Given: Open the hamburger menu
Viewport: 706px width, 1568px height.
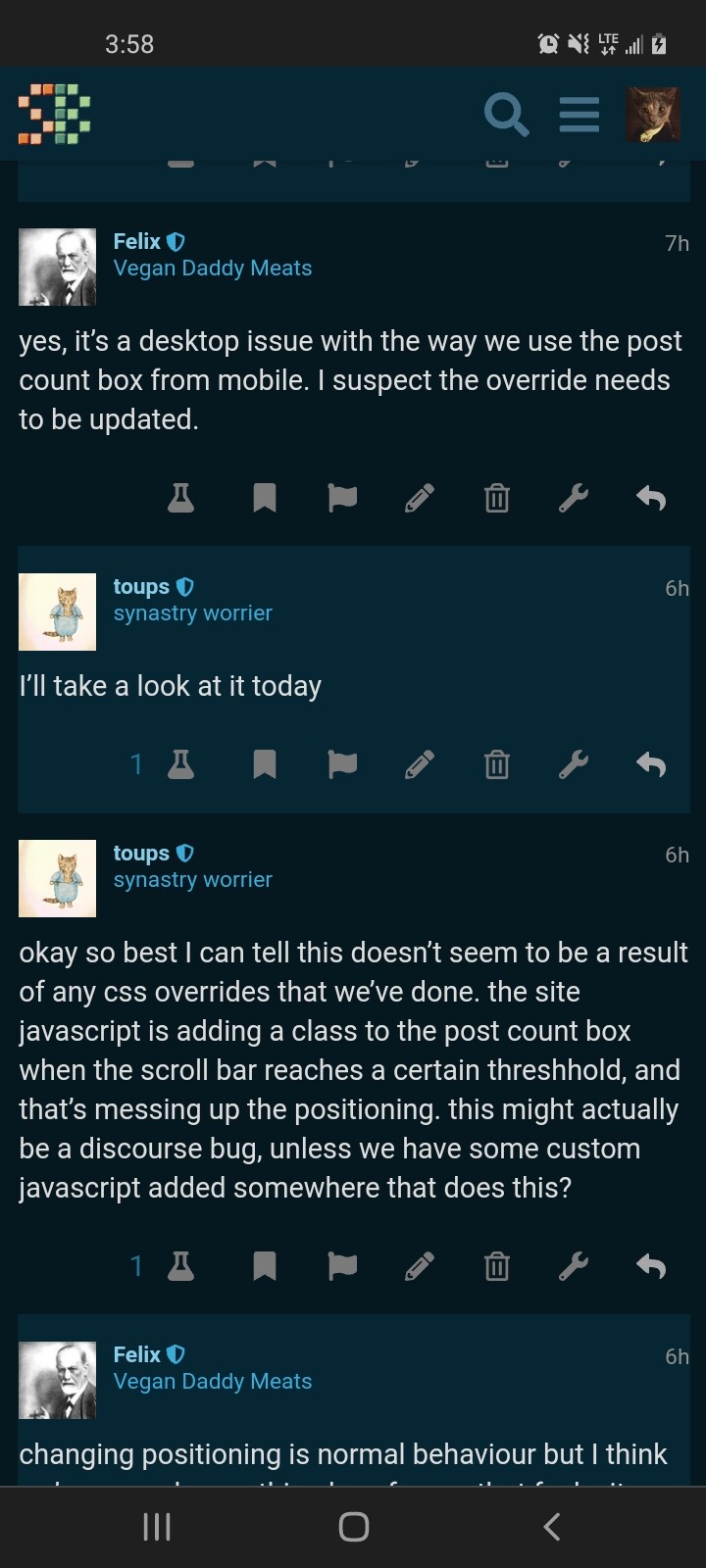Looking at the screenshot, I should [x=579, y=115].
